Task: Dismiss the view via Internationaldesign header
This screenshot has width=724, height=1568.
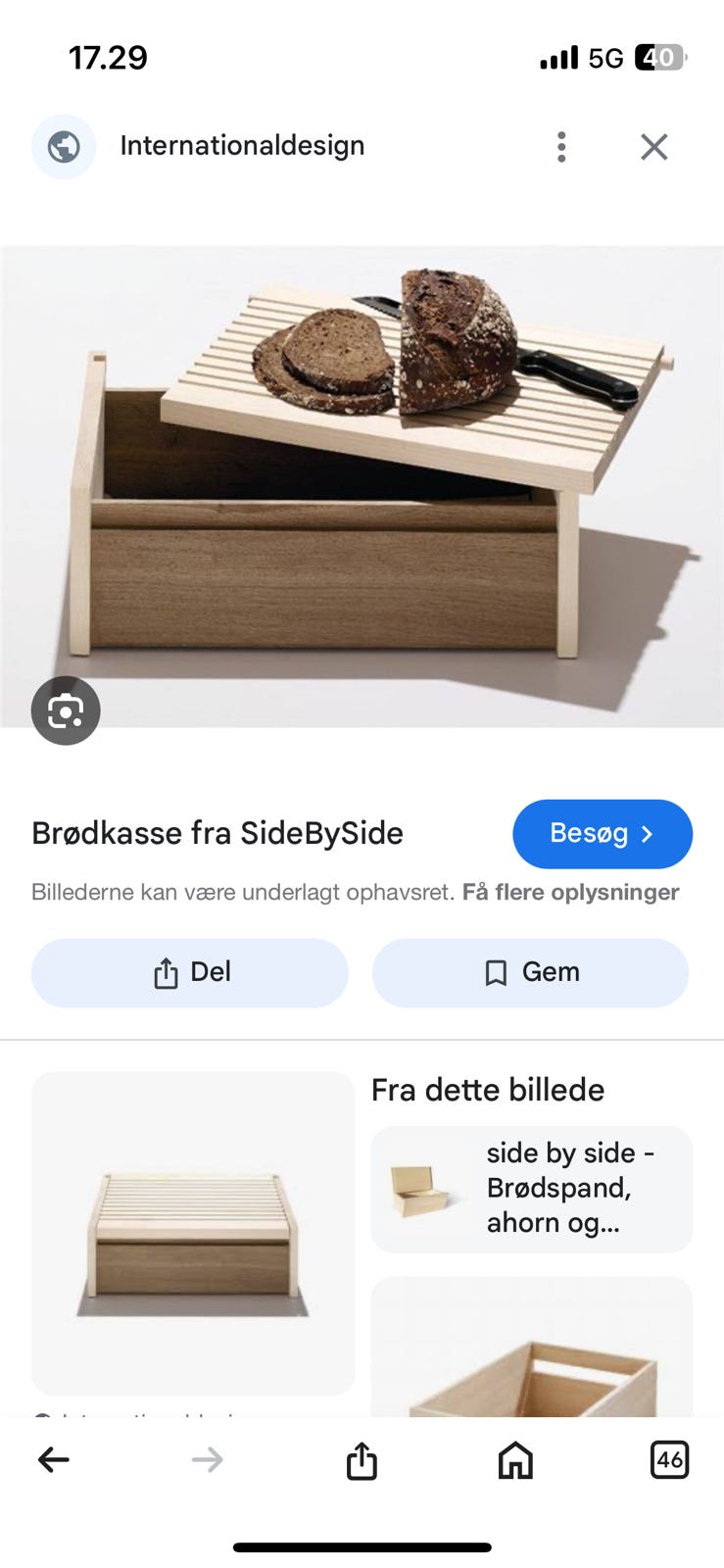Action: [x=242, y=146]
